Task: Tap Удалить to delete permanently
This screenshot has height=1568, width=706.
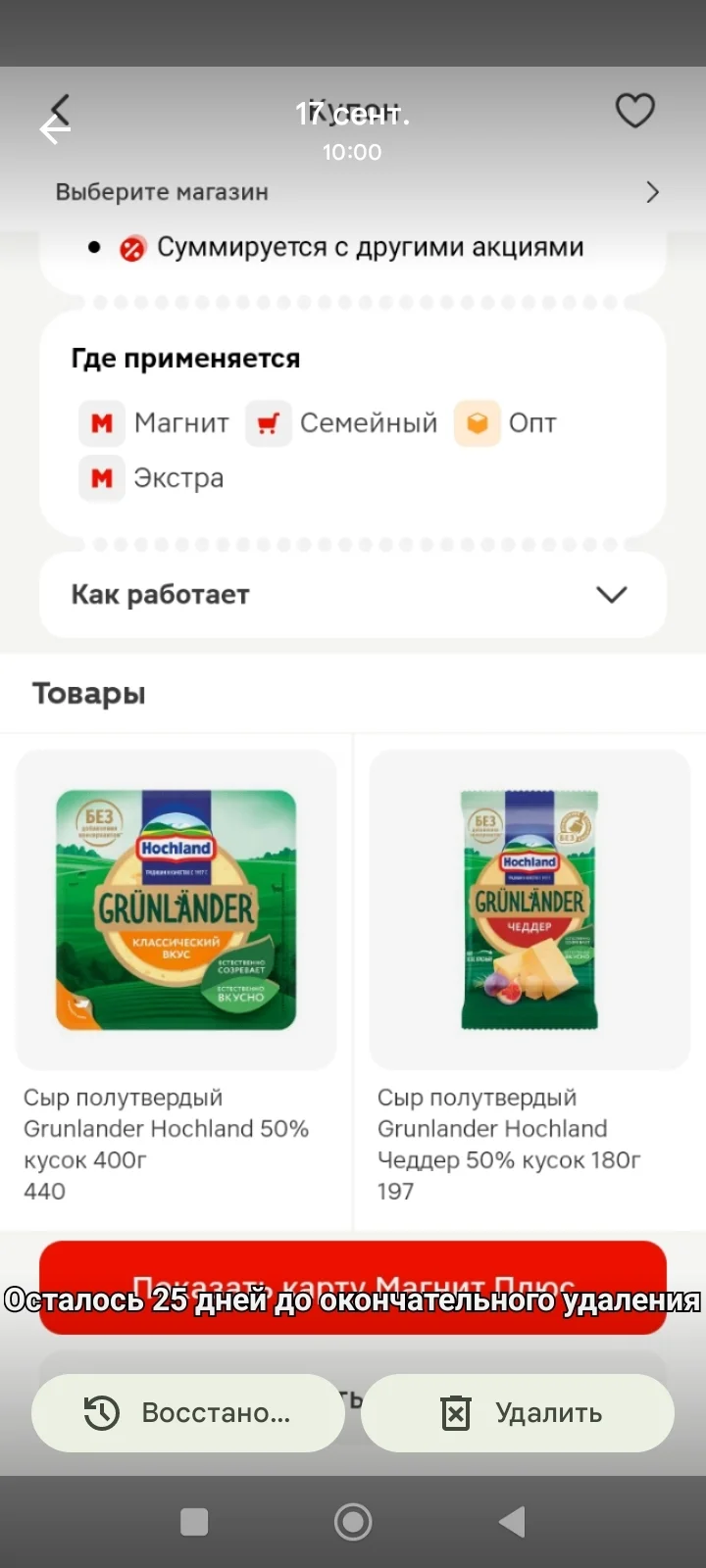Action: coord(518,1412)
